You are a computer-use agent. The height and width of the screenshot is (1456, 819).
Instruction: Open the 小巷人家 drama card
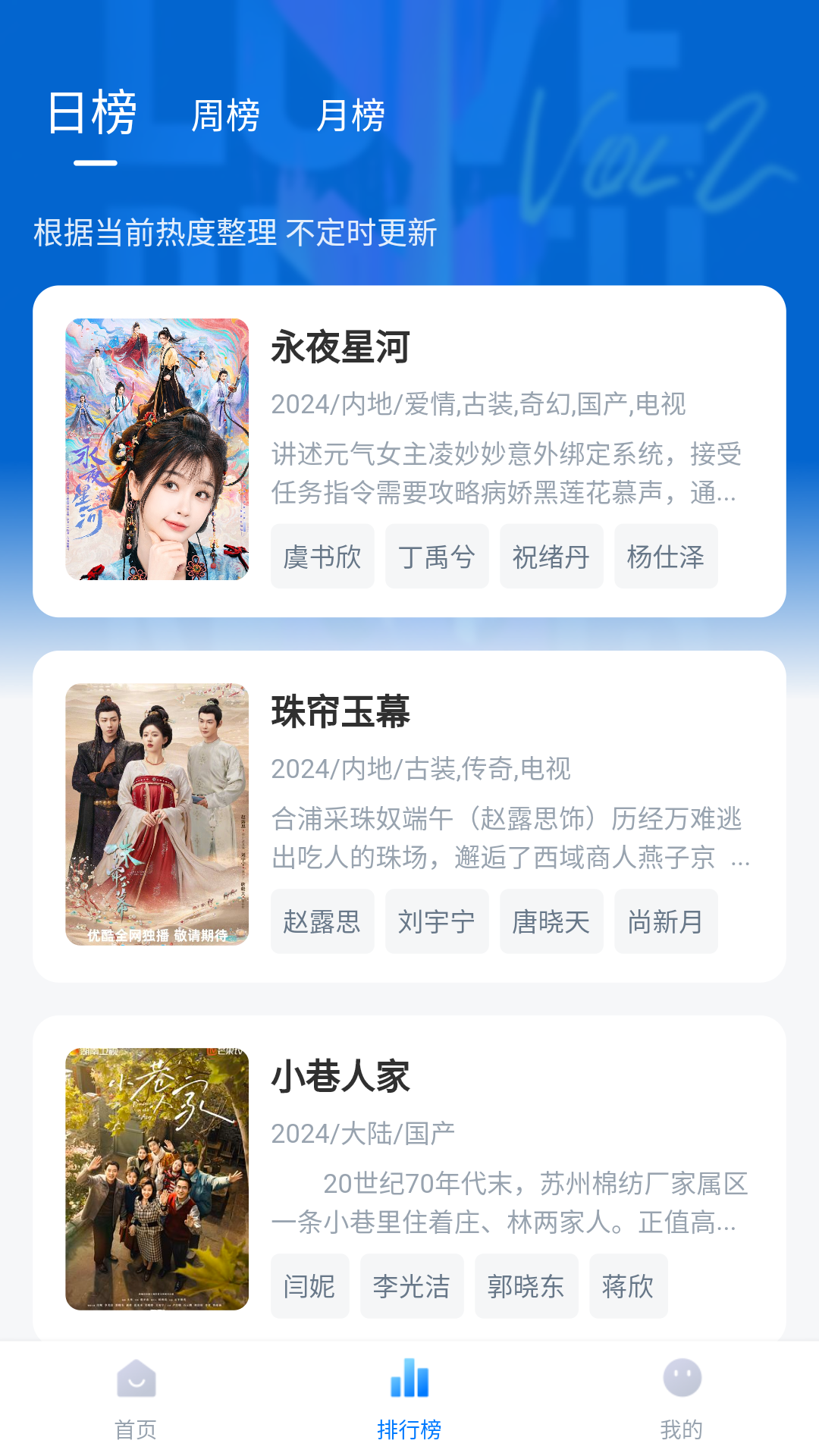pos(340,1078)
